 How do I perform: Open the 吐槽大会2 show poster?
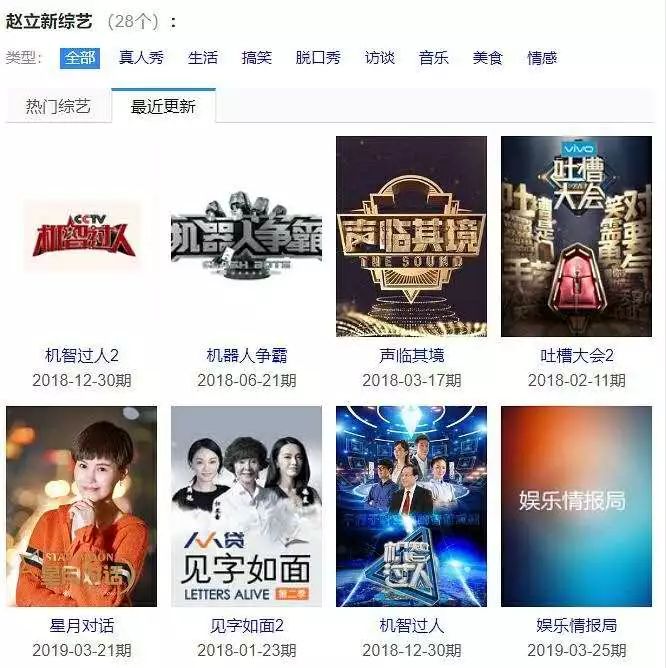click(x=576, y=236)
